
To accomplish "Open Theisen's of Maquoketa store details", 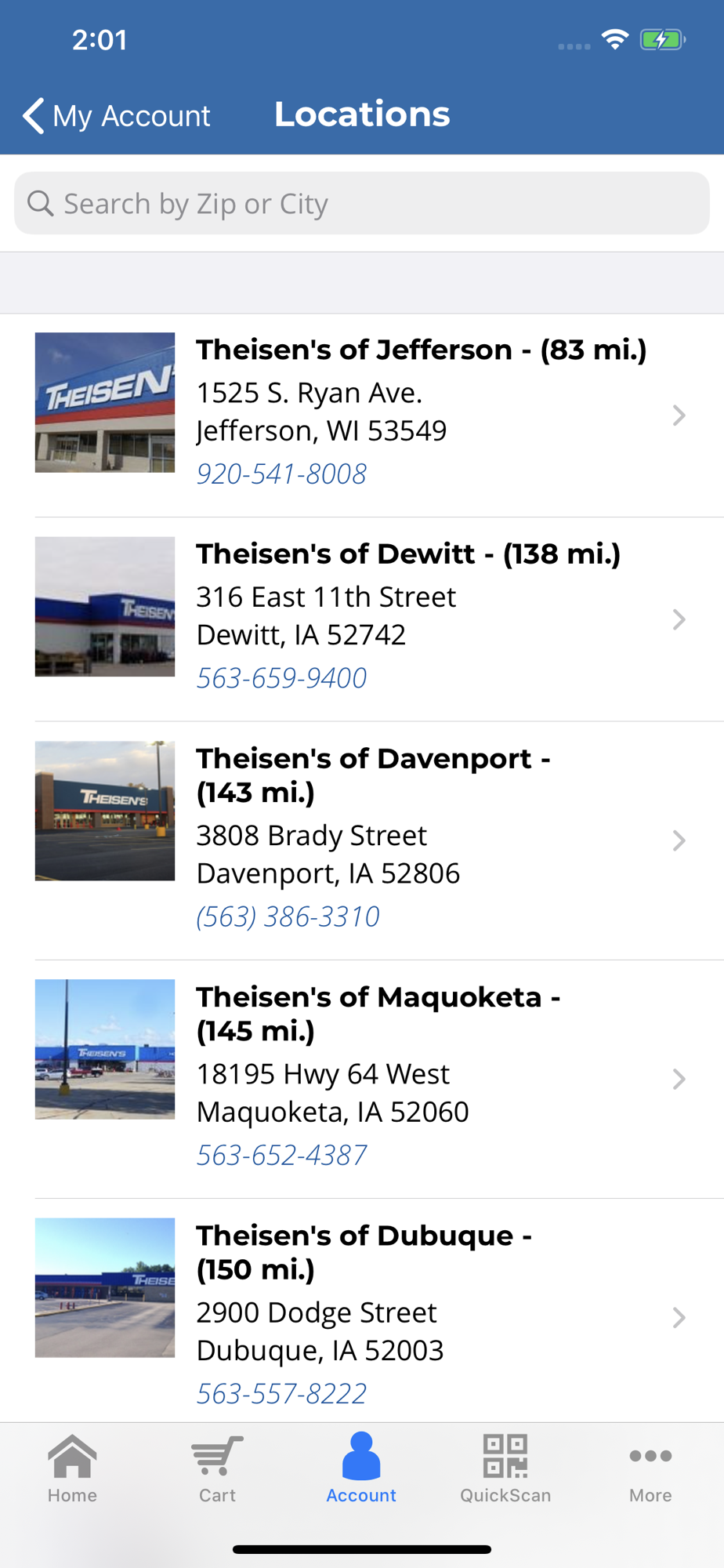I will click(378, 1013).
